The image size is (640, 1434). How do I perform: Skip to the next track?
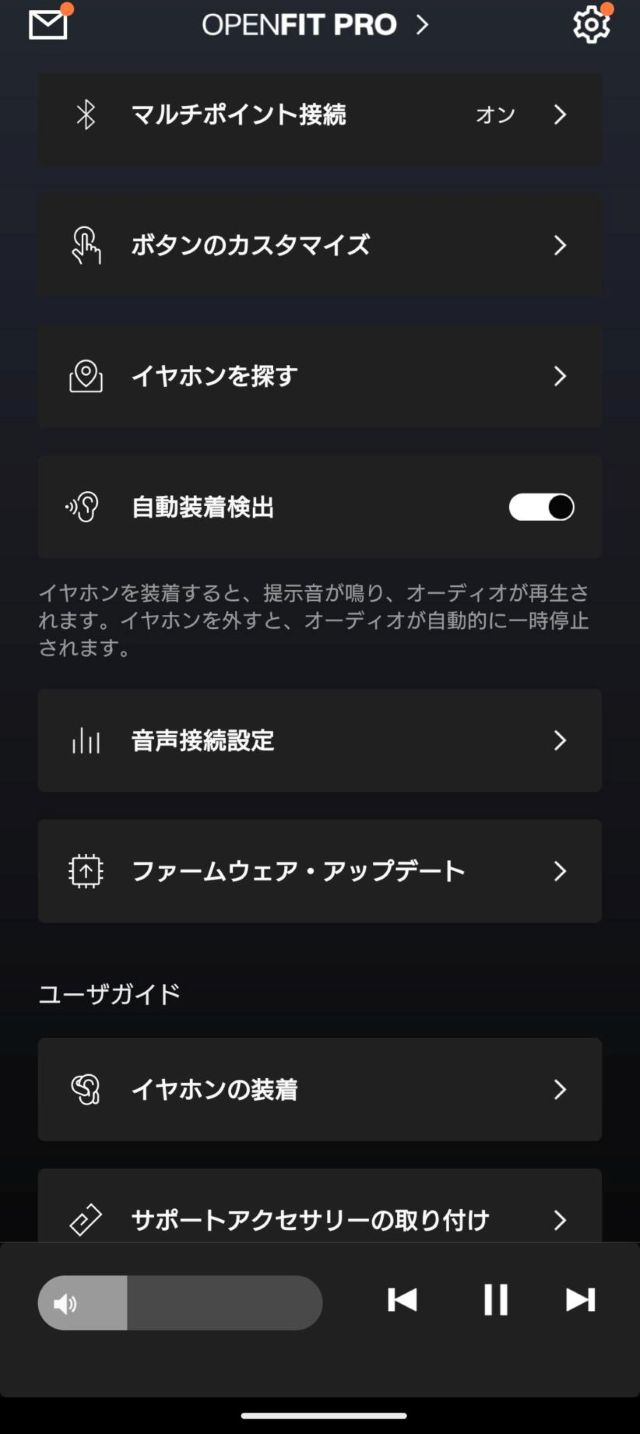click(580, 1300)
